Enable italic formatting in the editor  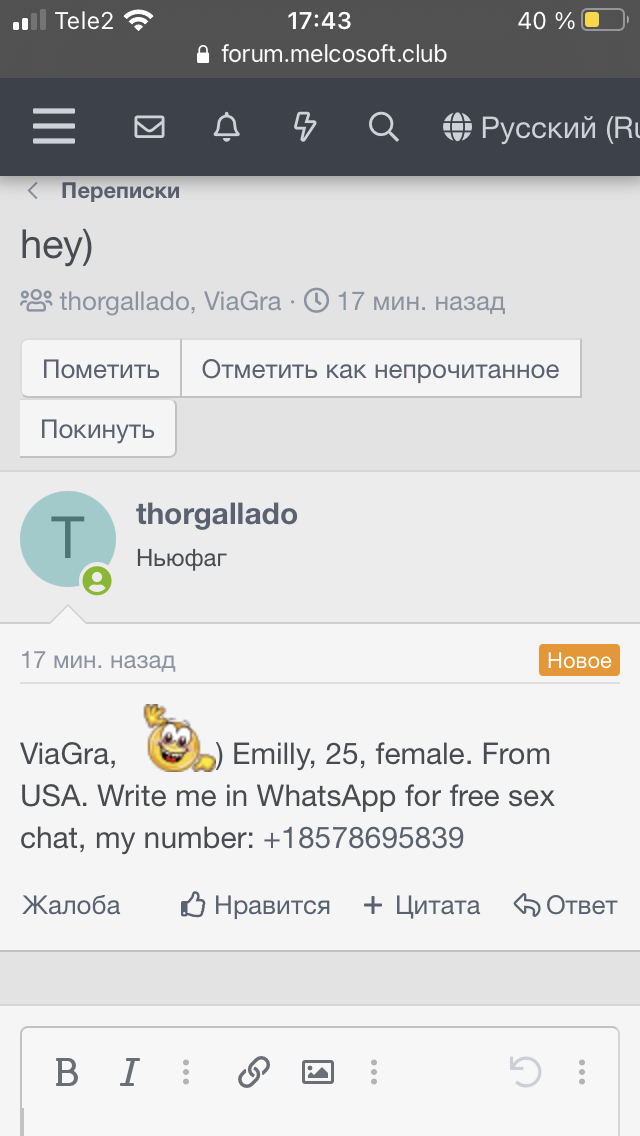tap(129, 1072)
